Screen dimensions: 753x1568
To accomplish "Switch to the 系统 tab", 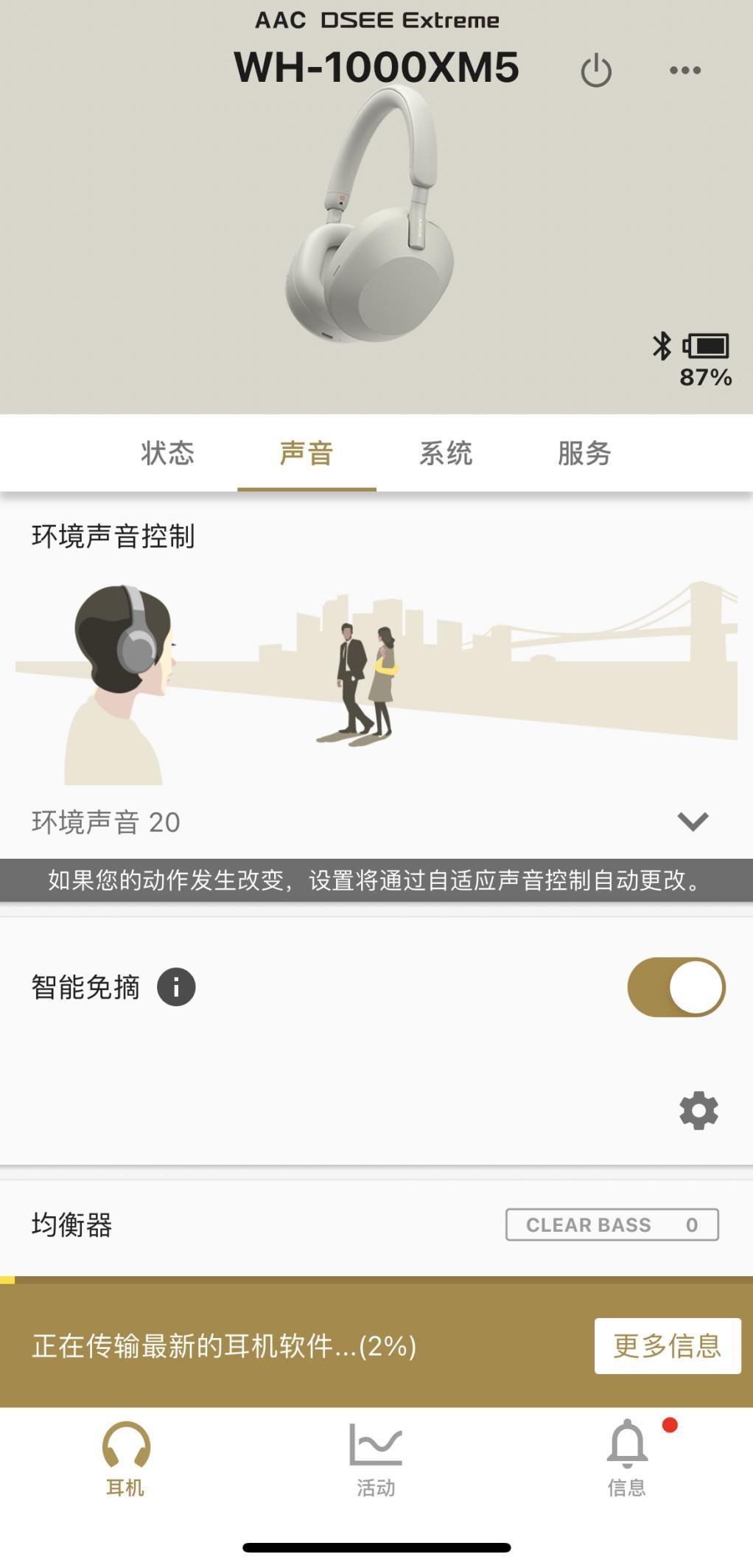I will pyautogui.click(x=446, y=453).
